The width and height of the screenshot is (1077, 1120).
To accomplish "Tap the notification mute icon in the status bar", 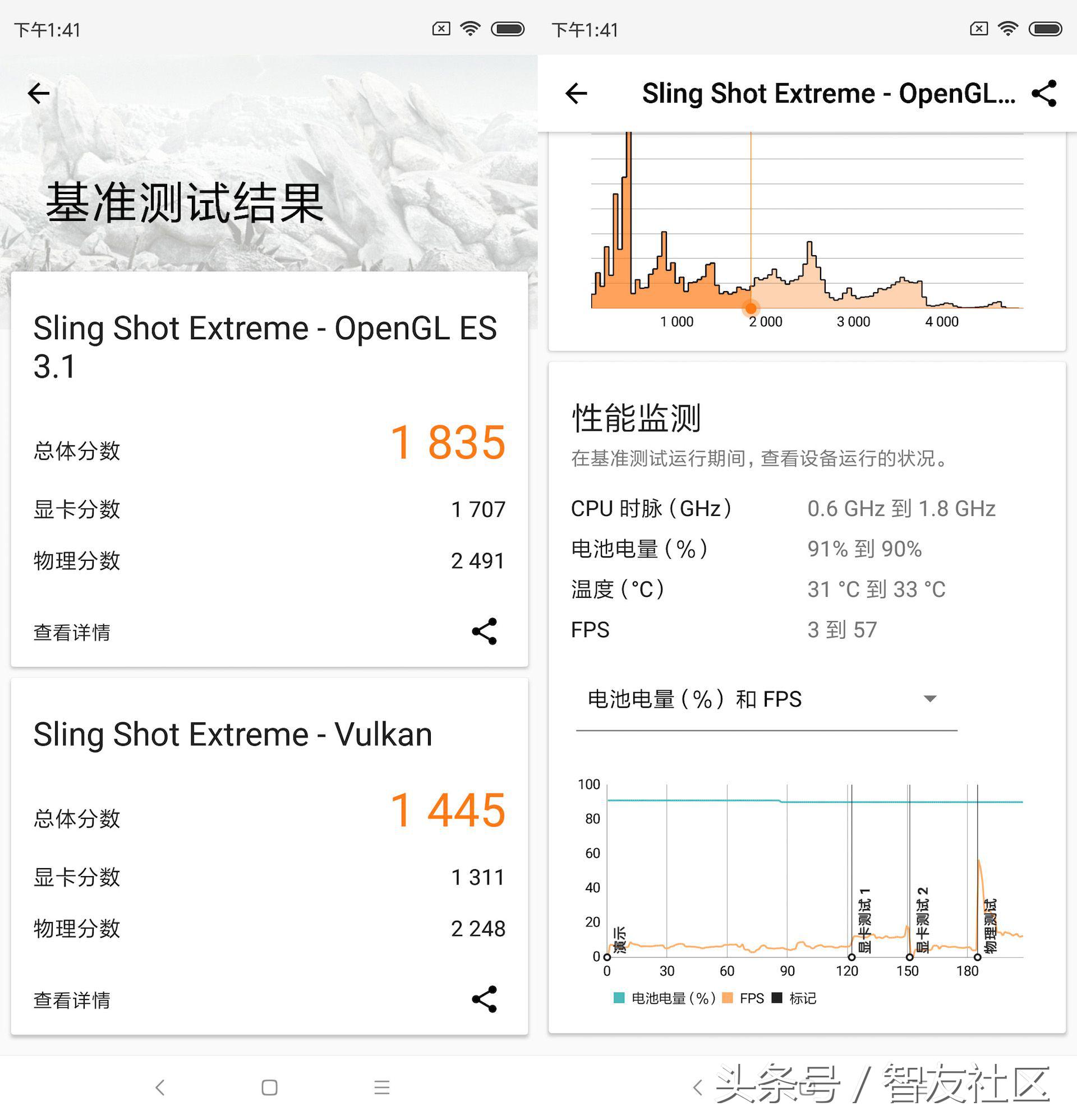I will (x=440, y=29).
